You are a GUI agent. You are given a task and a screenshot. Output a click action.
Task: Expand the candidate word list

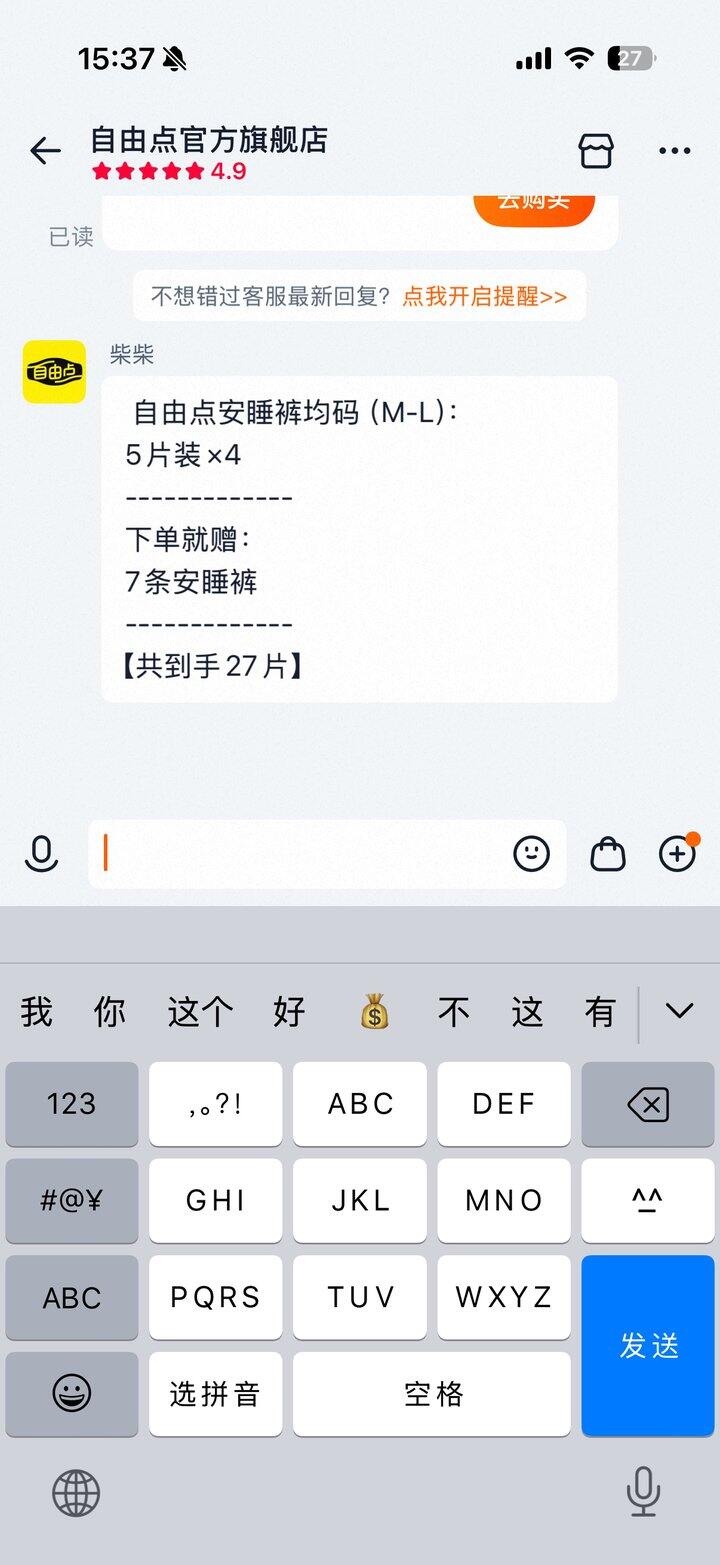[679, 1012]
